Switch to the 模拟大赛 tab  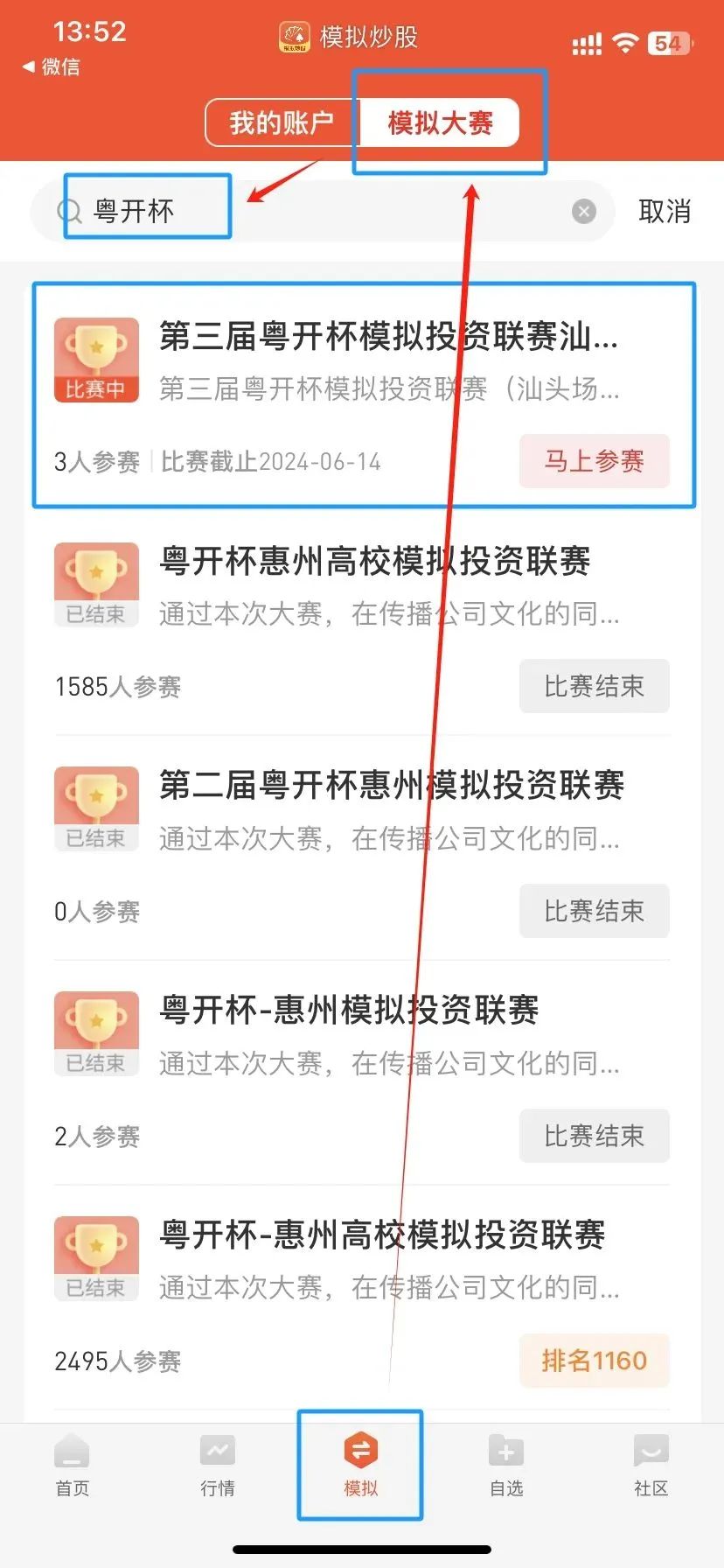click(441, 123)
